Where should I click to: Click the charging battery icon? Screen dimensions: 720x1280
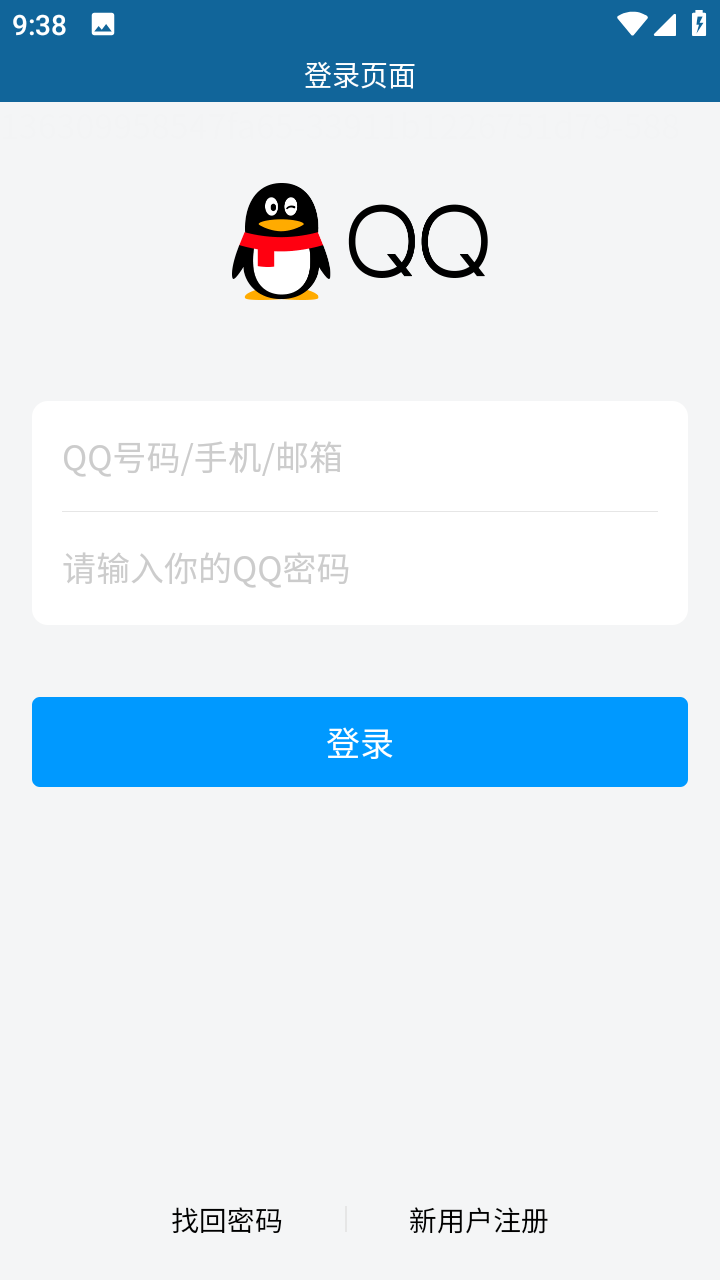click(x=699, y=25)
